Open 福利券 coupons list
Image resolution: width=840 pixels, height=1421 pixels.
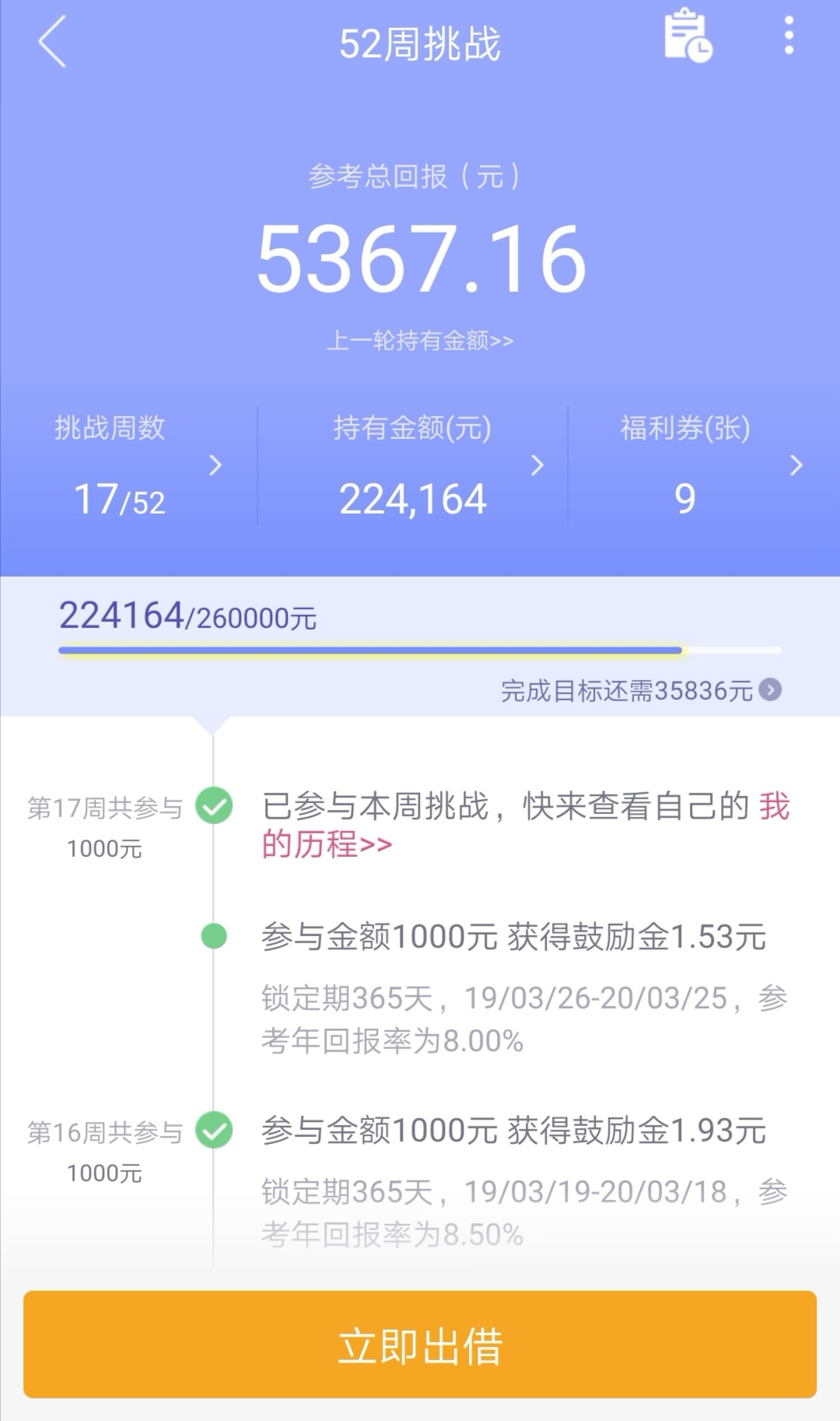704,465
